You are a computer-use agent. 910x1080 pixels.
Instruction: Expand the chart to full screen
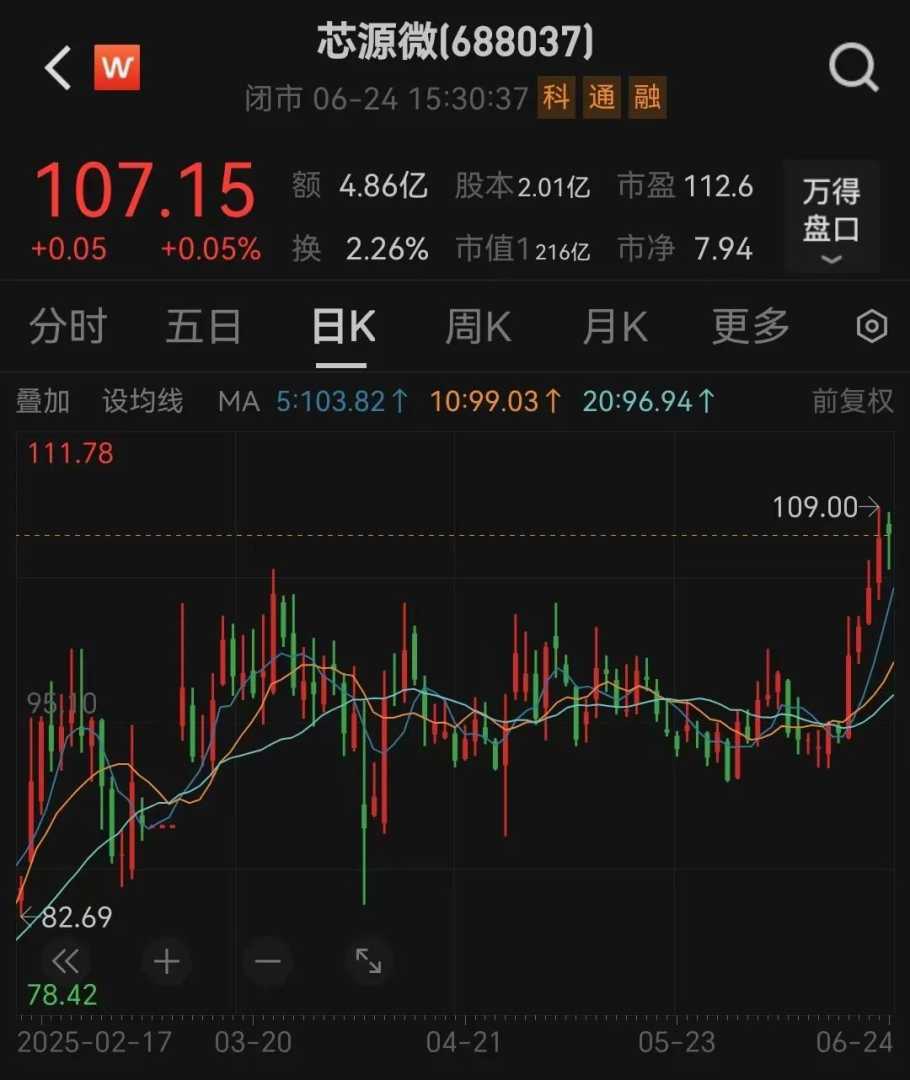pyautogui.click(x=369, y=962)
